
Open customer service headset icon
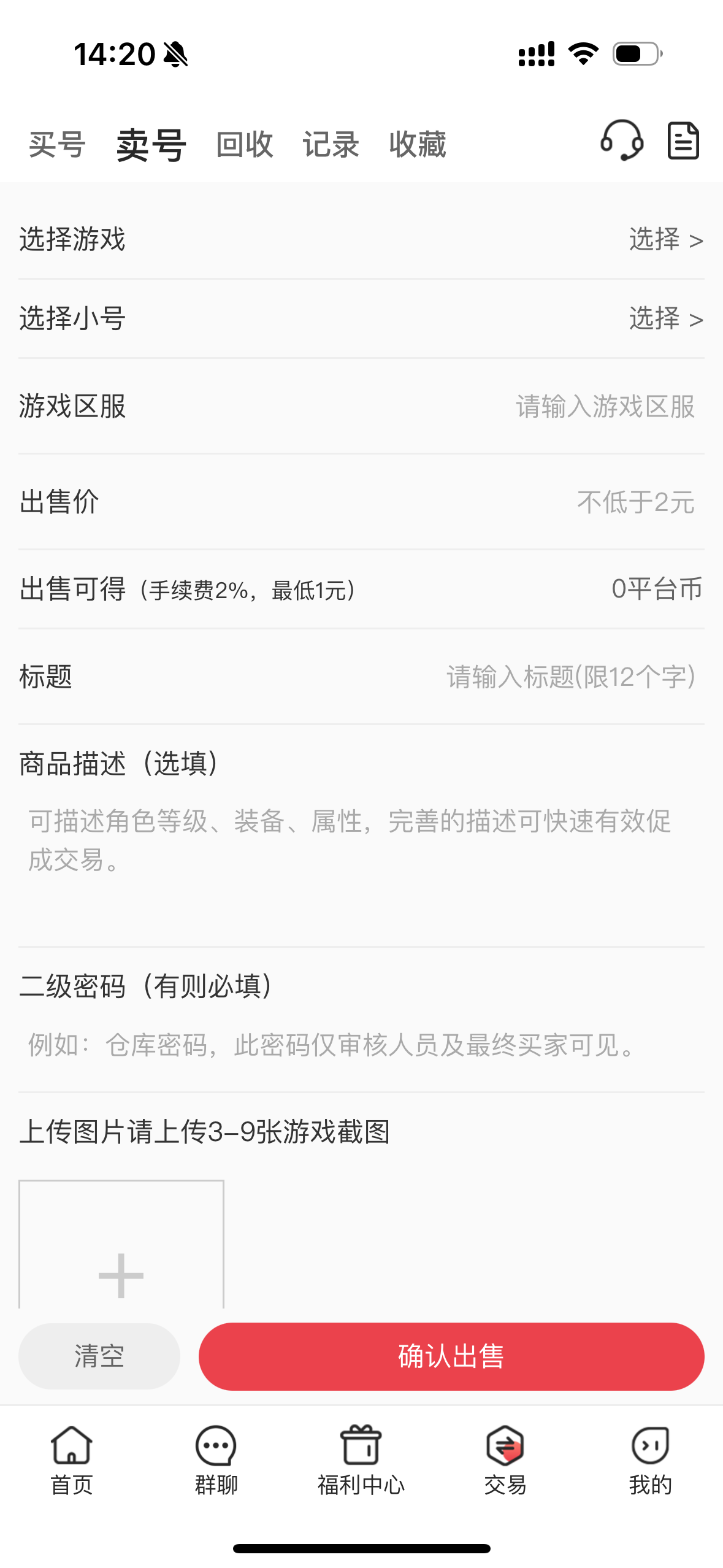pyautogui.click(x=621, y=140)
